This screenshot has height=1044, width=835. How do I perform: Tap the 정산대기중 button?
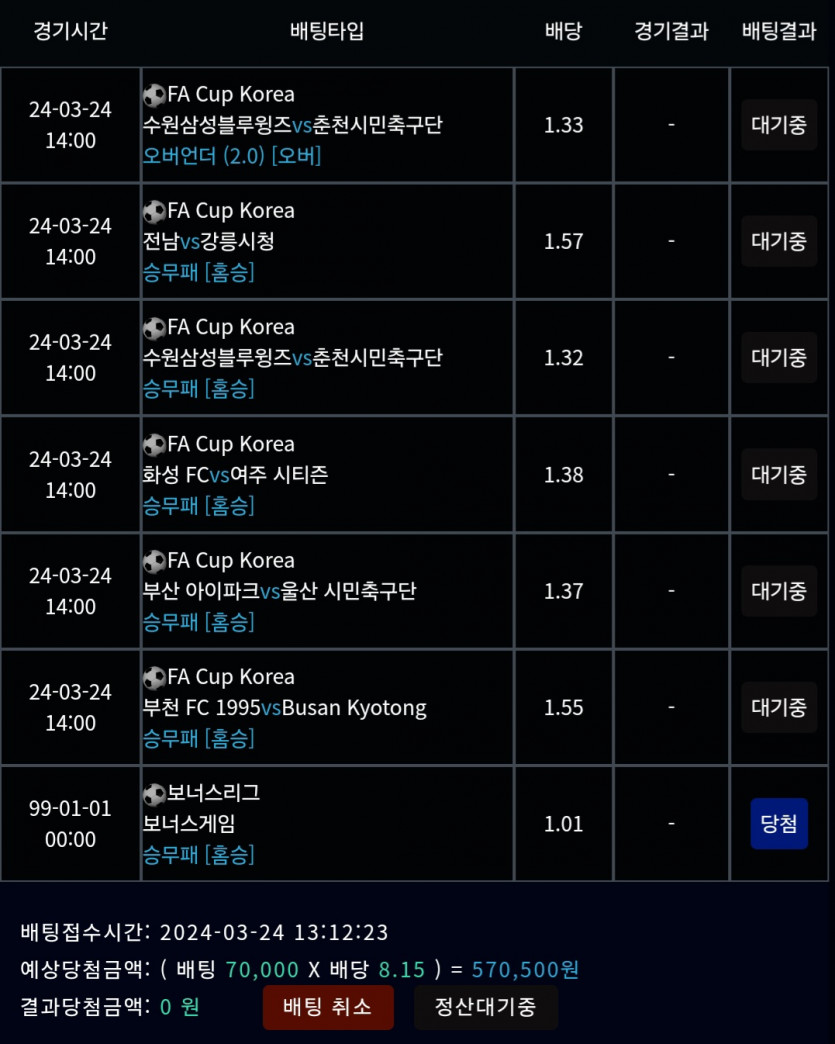click(x=485, y=1007)
